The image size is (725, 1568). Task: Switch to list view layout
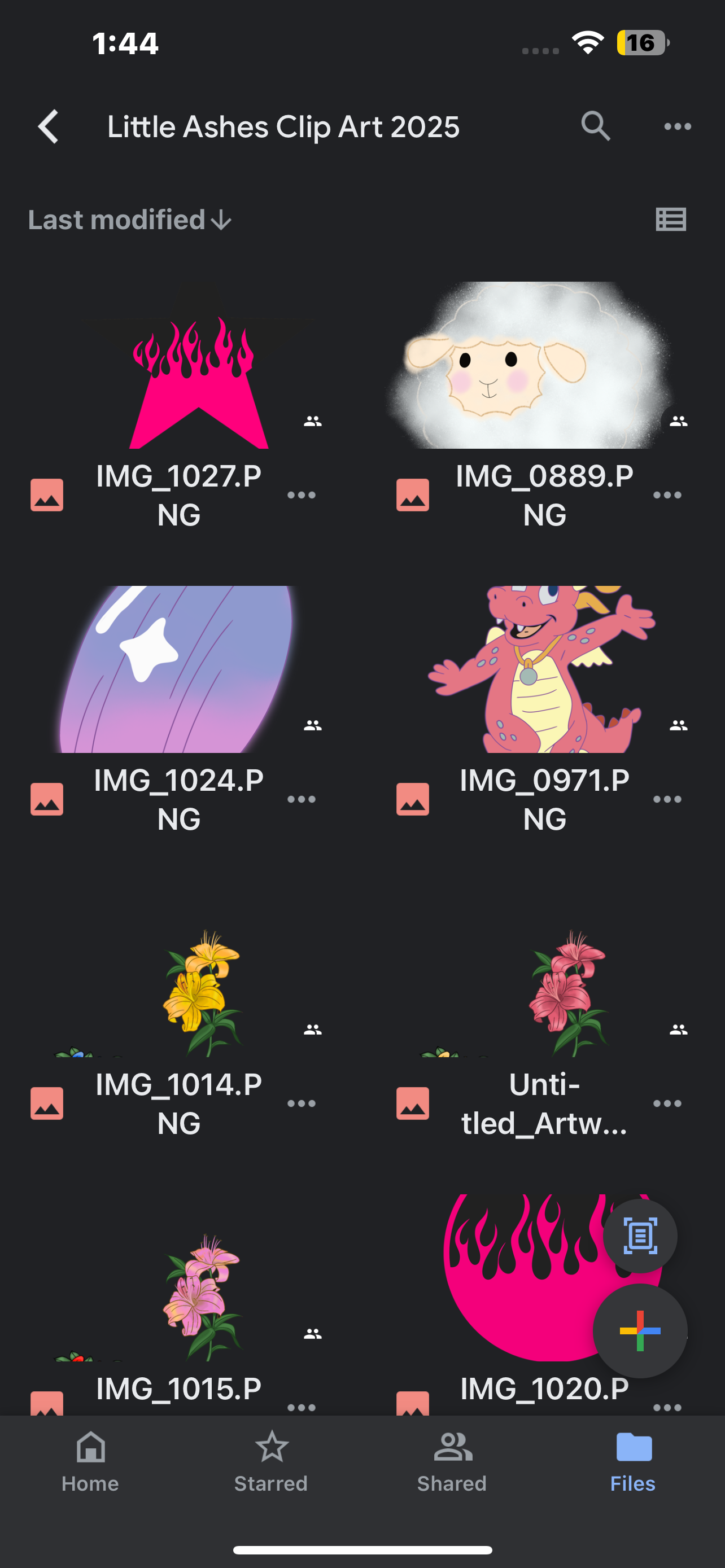tap(671, 220)
